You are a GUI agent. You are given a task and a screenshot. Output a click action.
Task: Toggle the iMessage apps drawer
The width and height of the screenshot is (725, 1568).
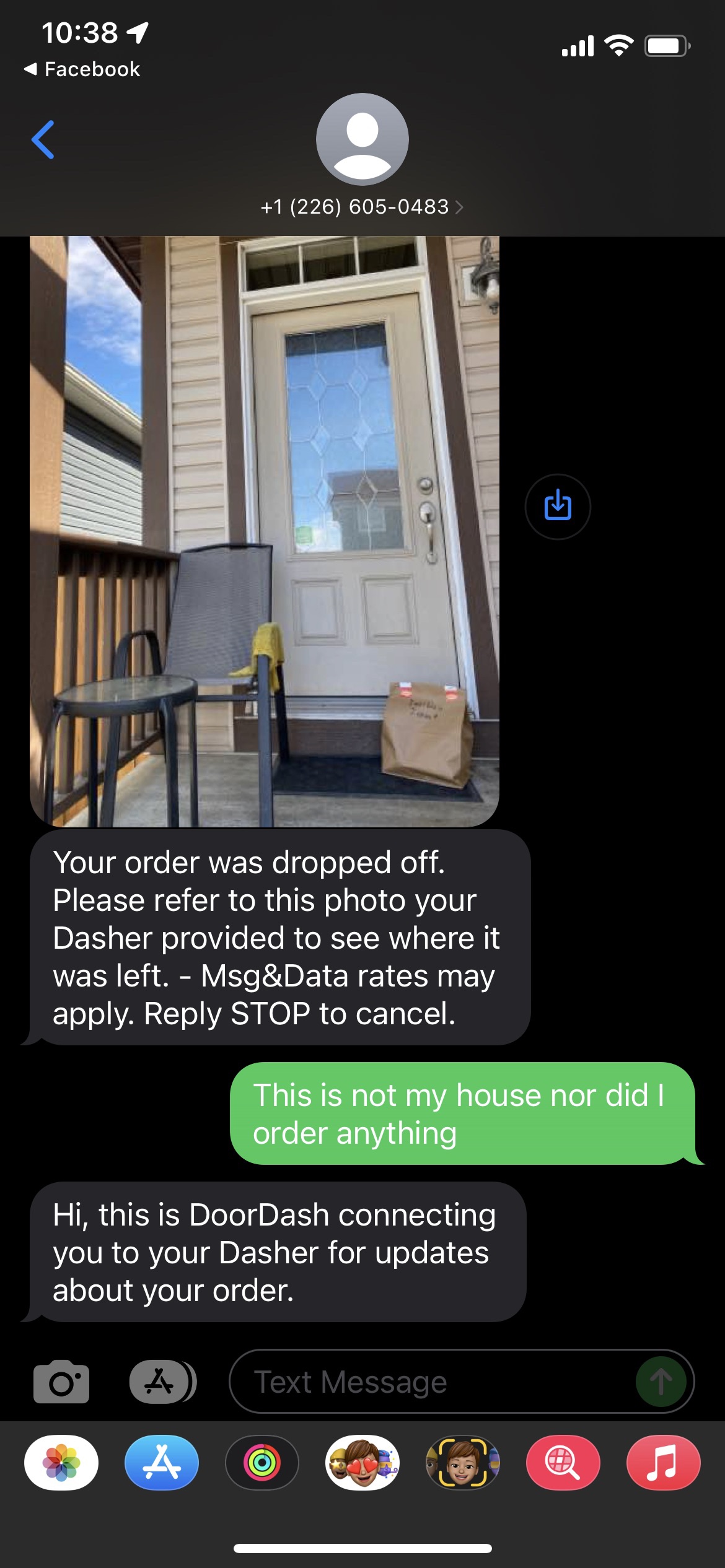tap(161, 1382)
